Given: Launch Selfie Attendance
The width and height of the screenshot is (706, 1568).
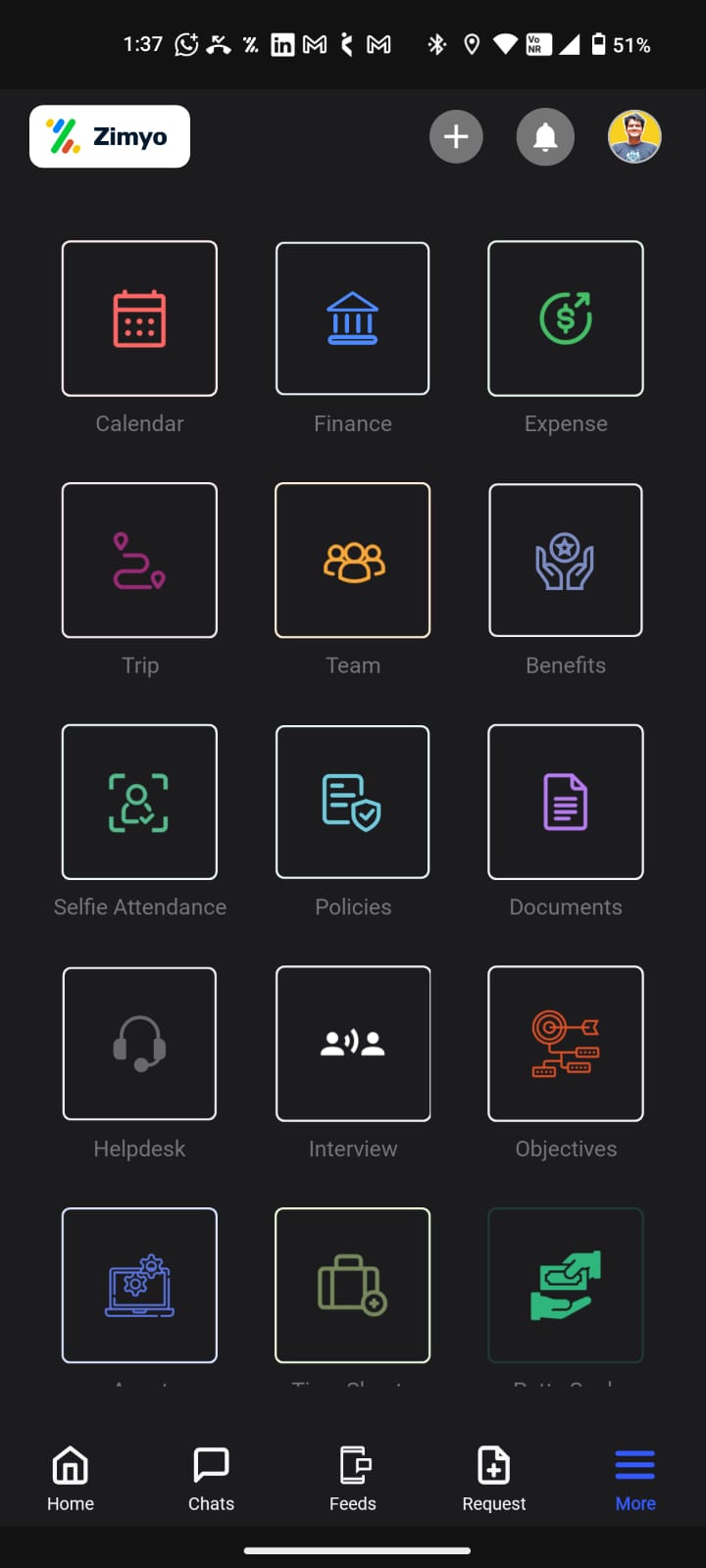Looking at the screenshot, I should (x=139, y=802).
